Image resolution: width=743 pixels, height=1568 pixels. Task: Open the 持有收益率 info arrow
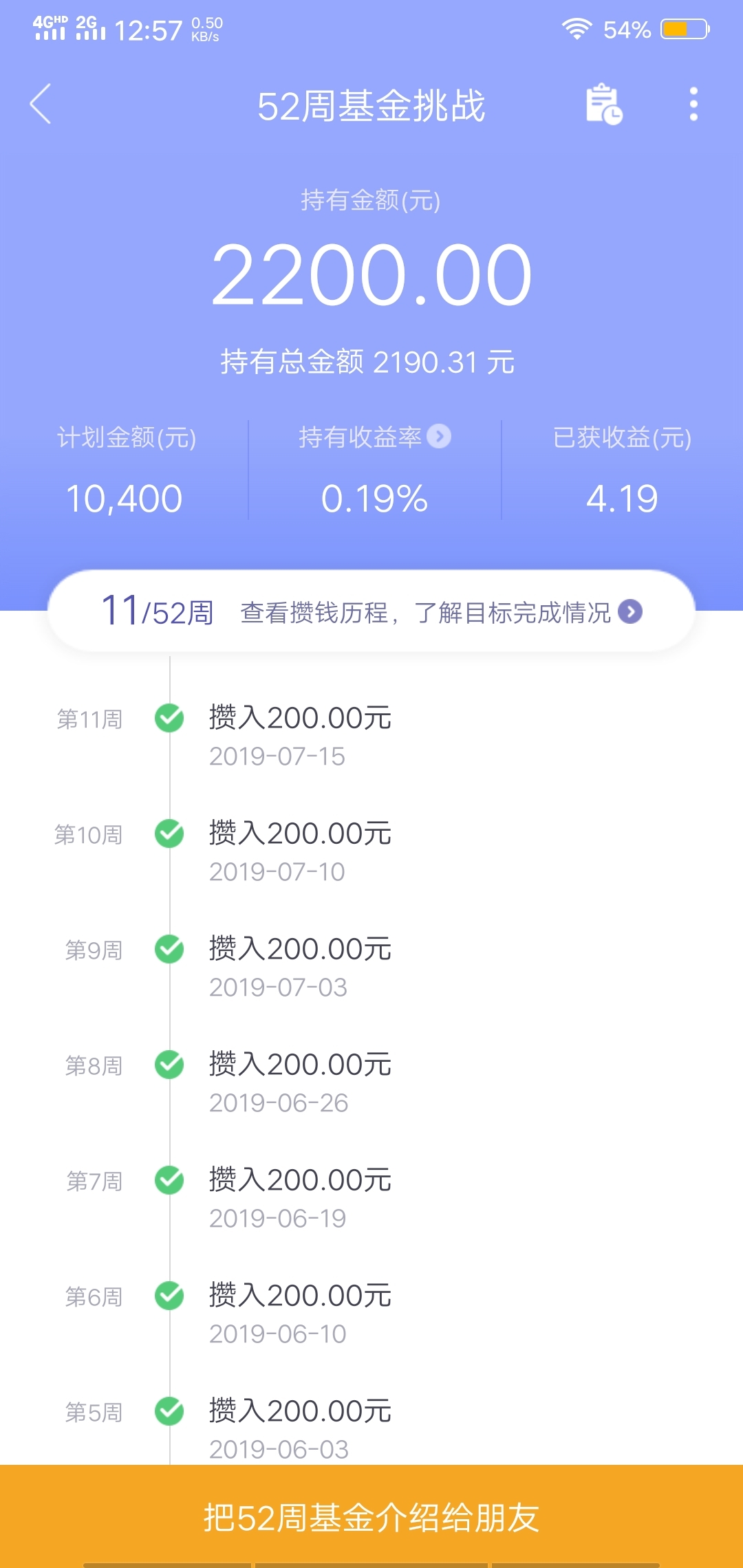(439, 436)
